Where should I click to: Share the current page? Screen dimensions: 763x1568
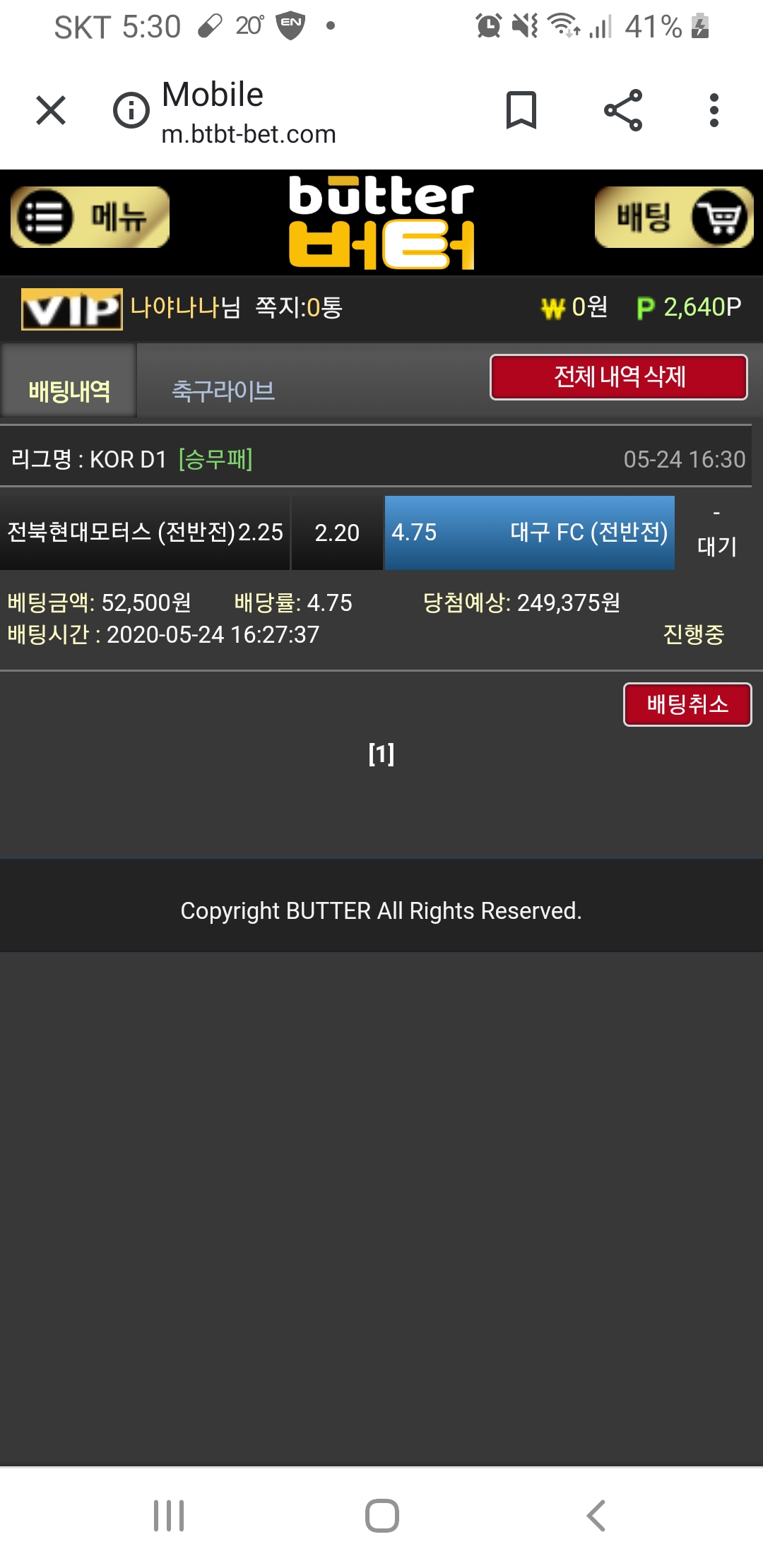pyautogui.click(x=623, y=110)
